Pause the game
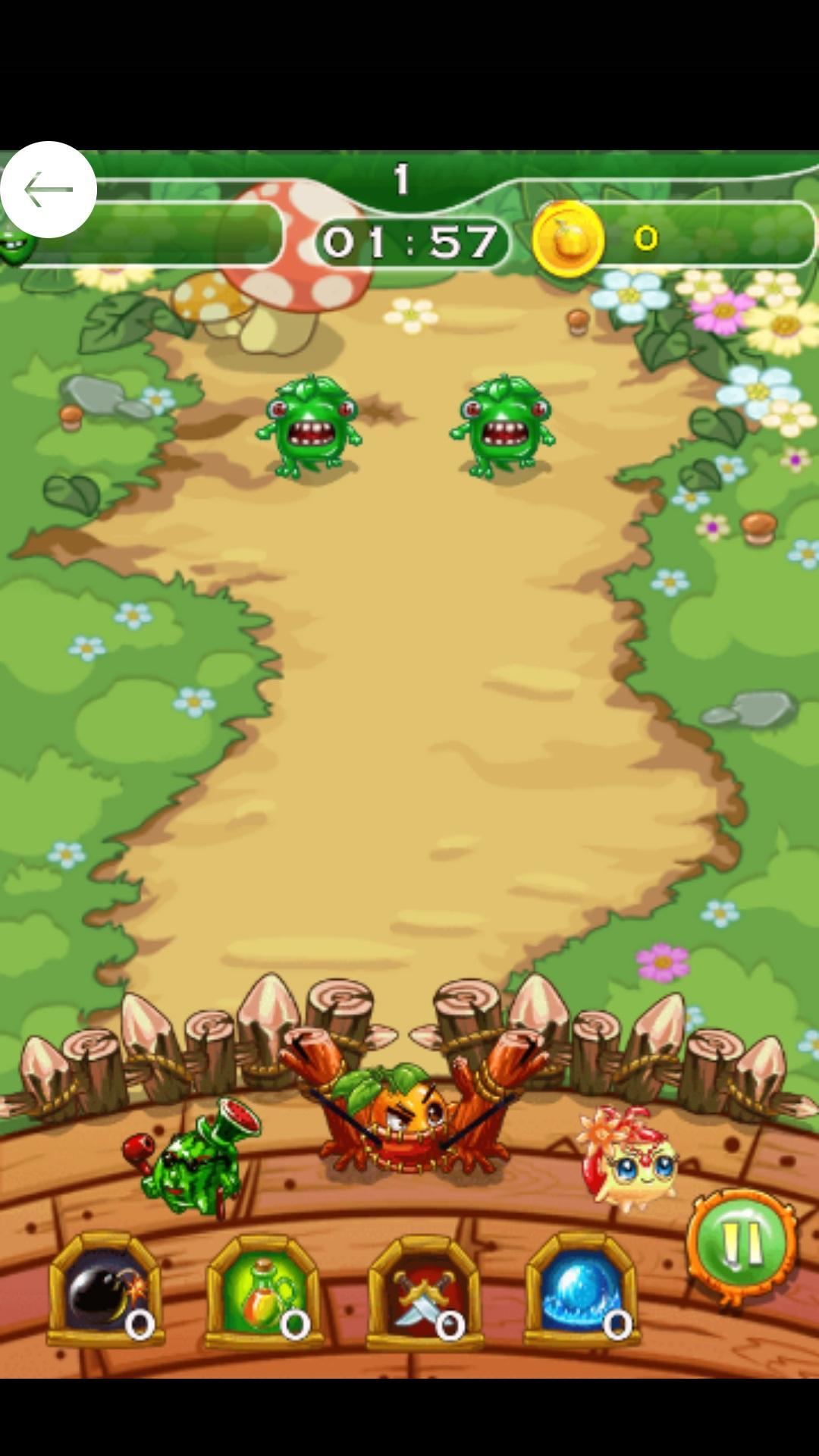Screen dimensions: 819x1456 741,1244
